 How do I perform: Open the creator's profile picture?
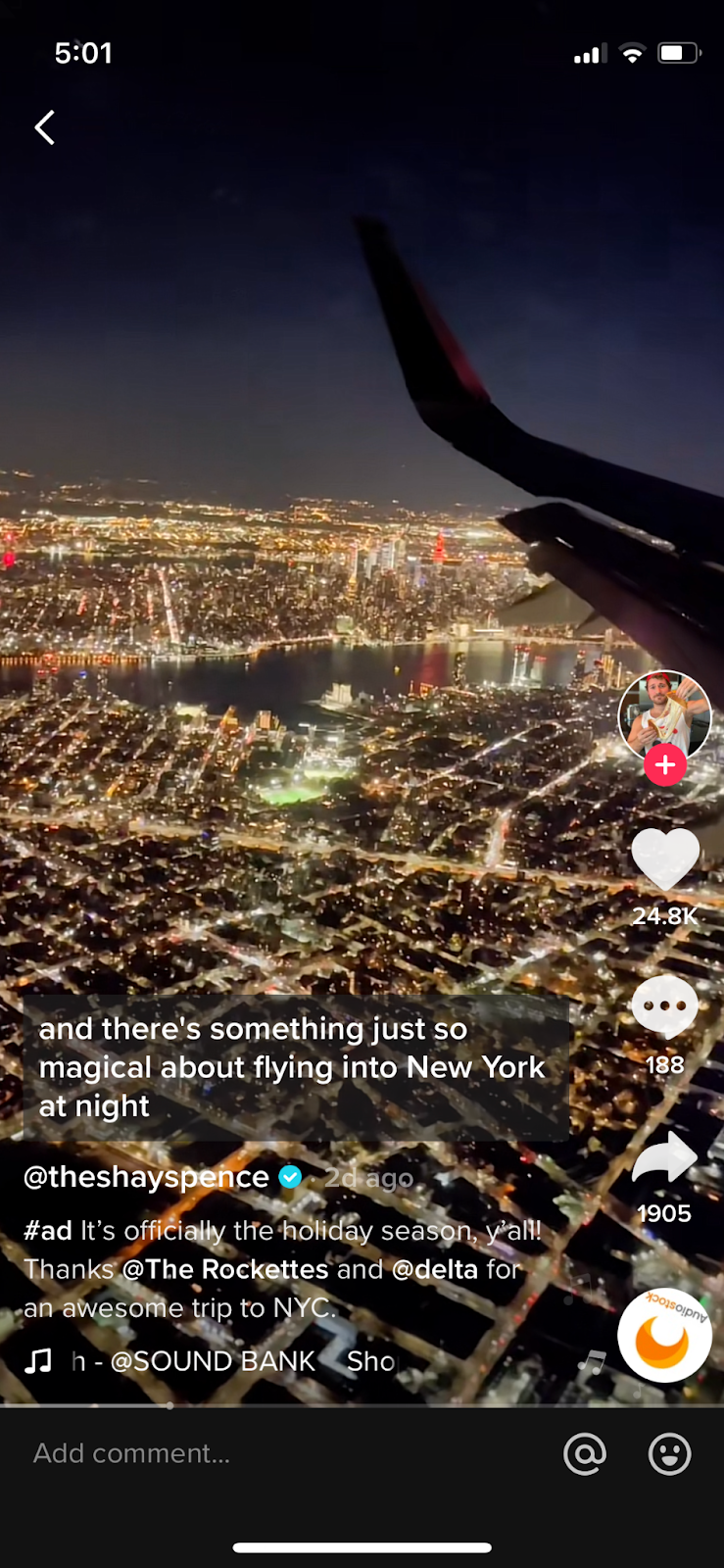[x=664, y=714]
